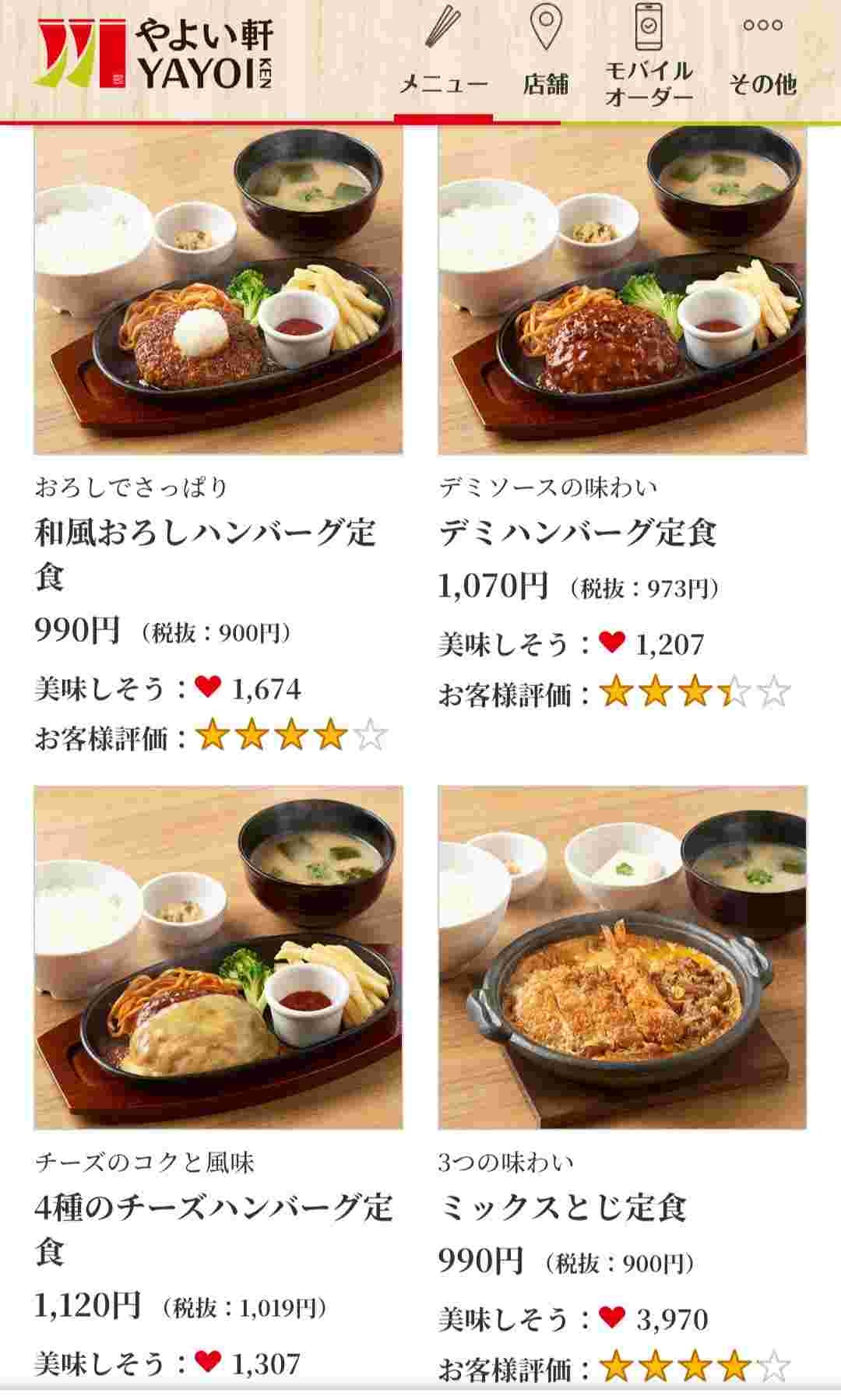Like デミハンバーグ定食 with the heart

tap(612, 642)
